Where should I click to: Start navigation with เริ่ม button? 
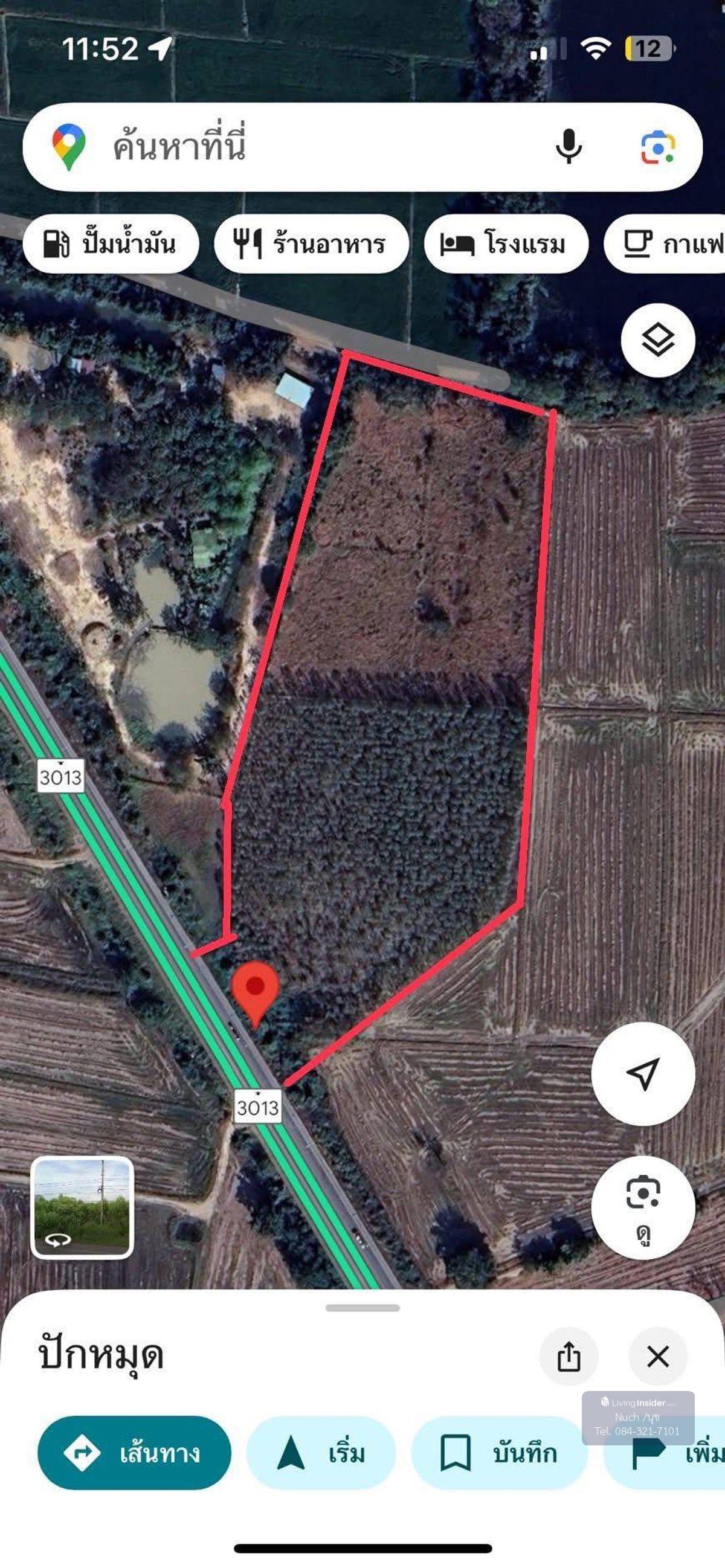tap(321, 1453)
